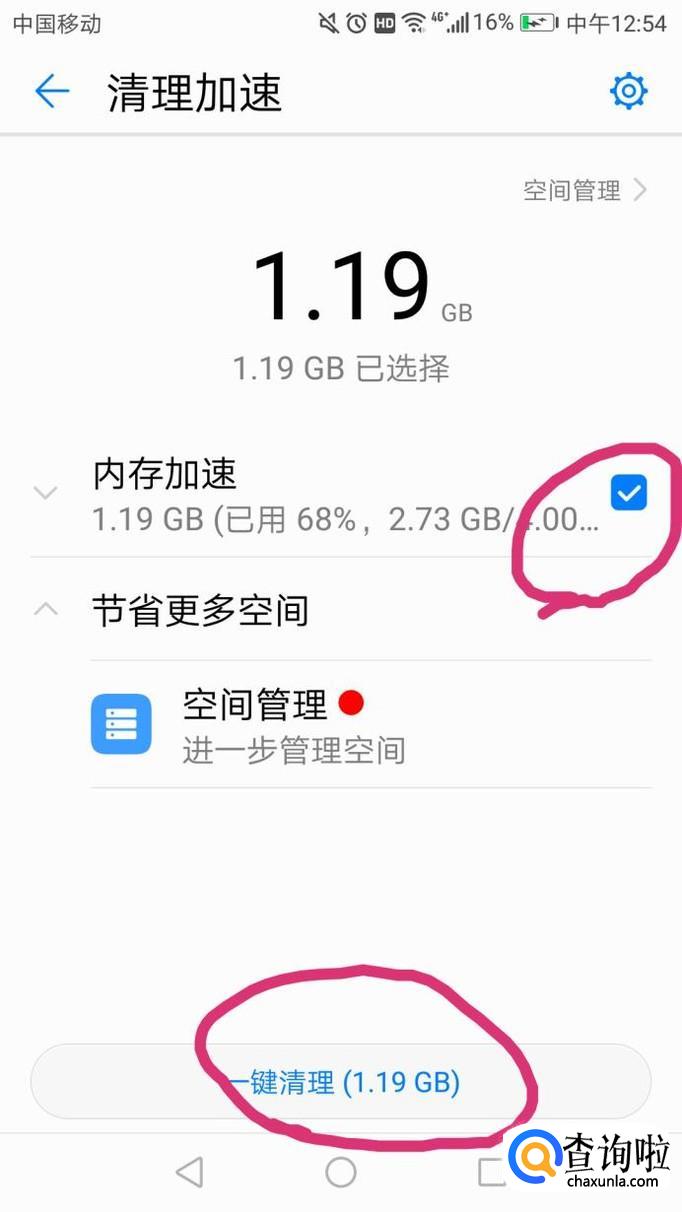Tap the system back navigation button
Viewport: 682px width, 1212px height.
tap(188, 1172)
